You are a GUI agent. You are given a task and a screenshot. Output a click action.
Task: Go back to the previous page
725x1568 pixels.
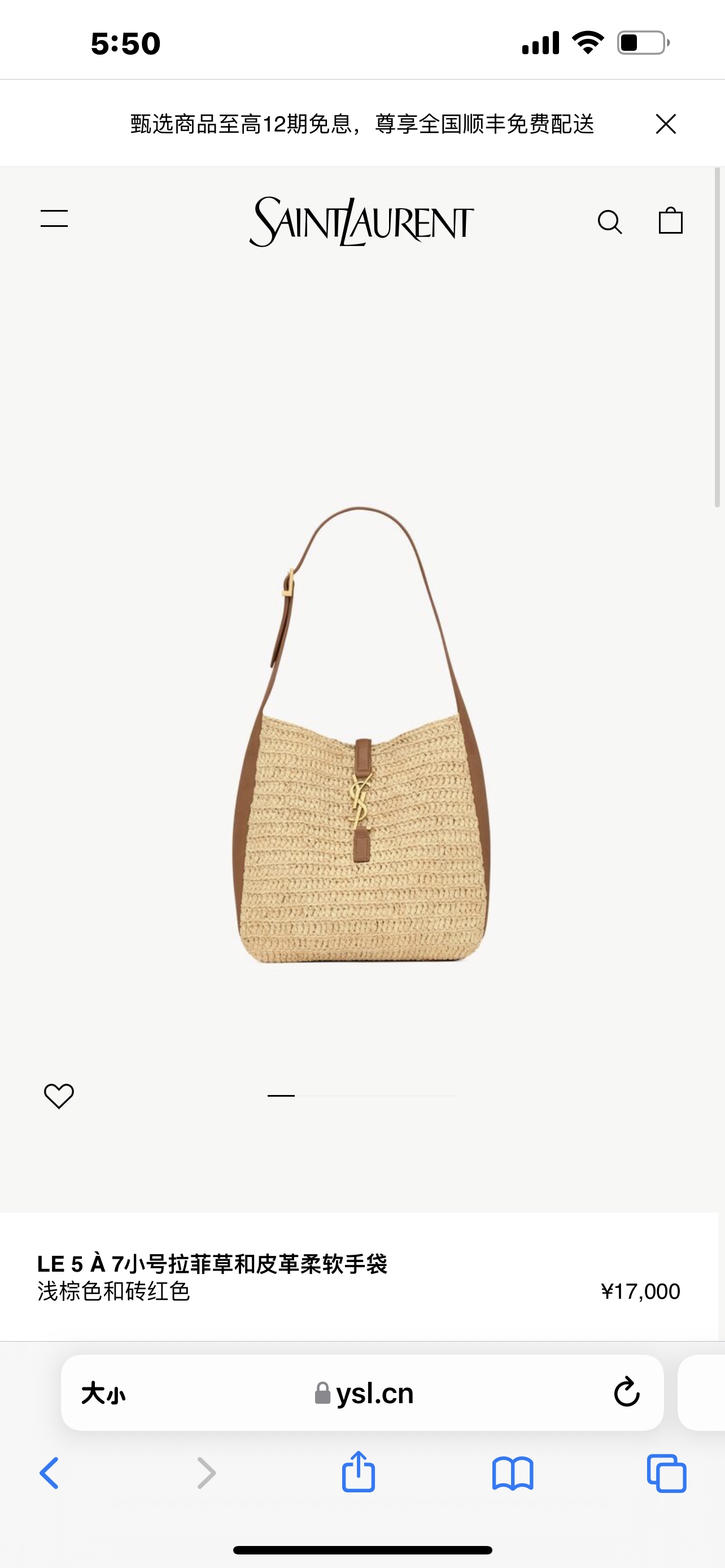point(49,1473)
